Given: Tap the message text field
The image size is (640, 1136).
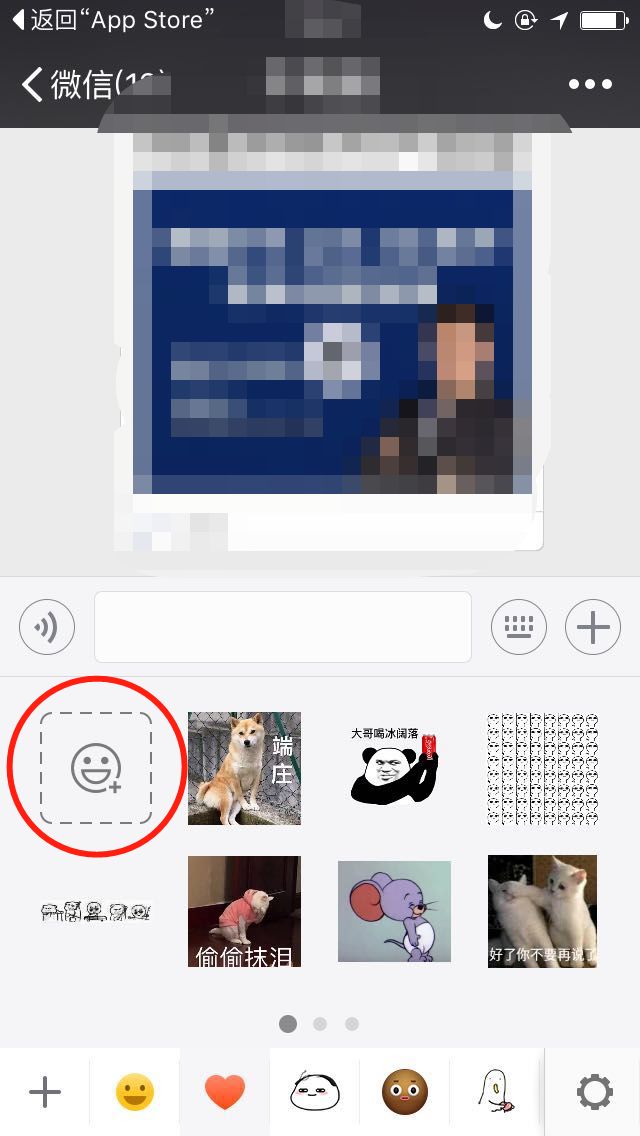Looking at the screenshot, I should click(x=282, y=627).
